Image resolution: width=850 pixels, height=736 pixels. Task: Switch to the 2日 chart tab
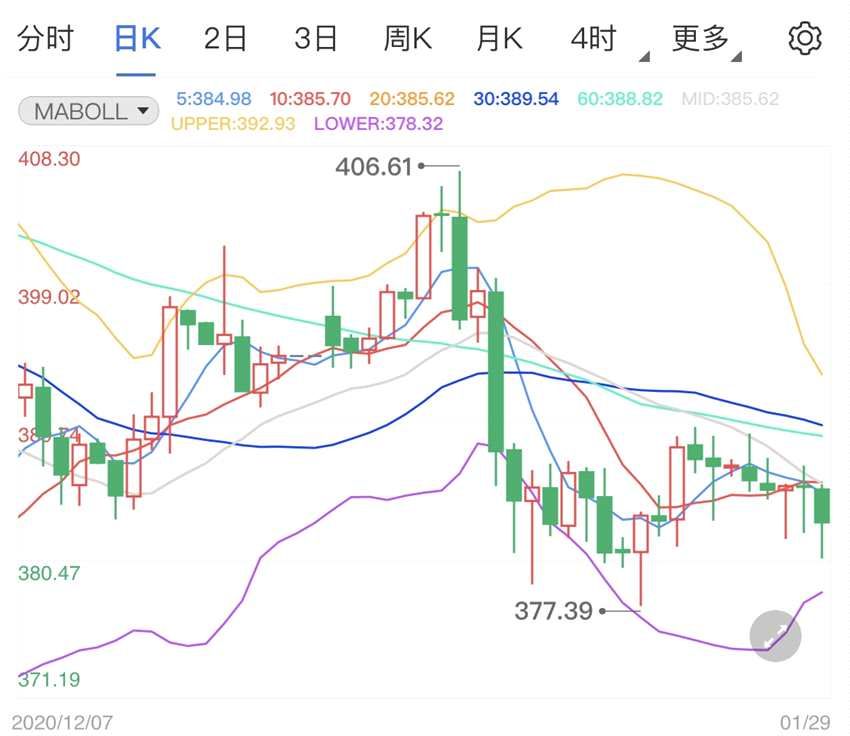coord(225,39)
